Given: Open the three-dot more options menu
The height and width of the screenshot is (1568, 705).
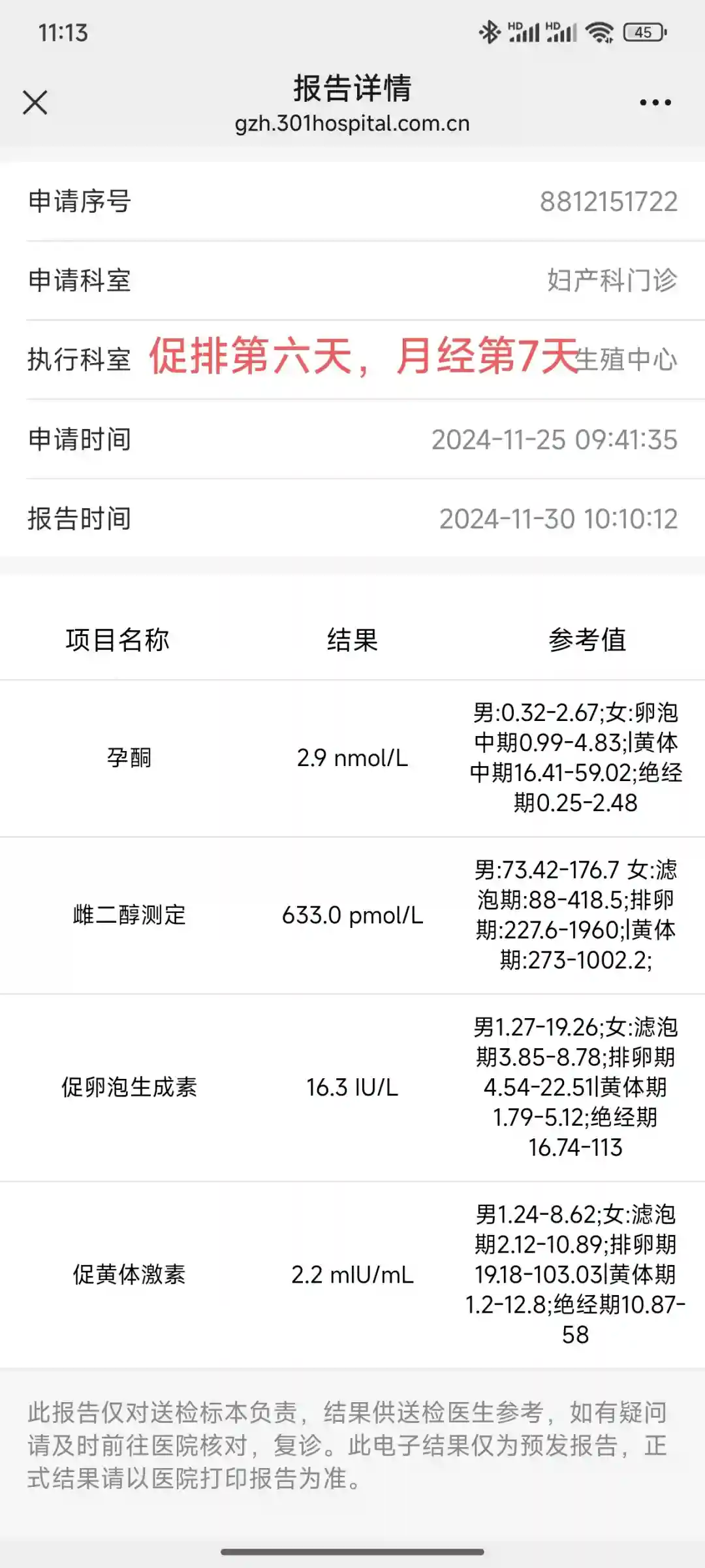Looking at the screenshot, I should point(655,103).
